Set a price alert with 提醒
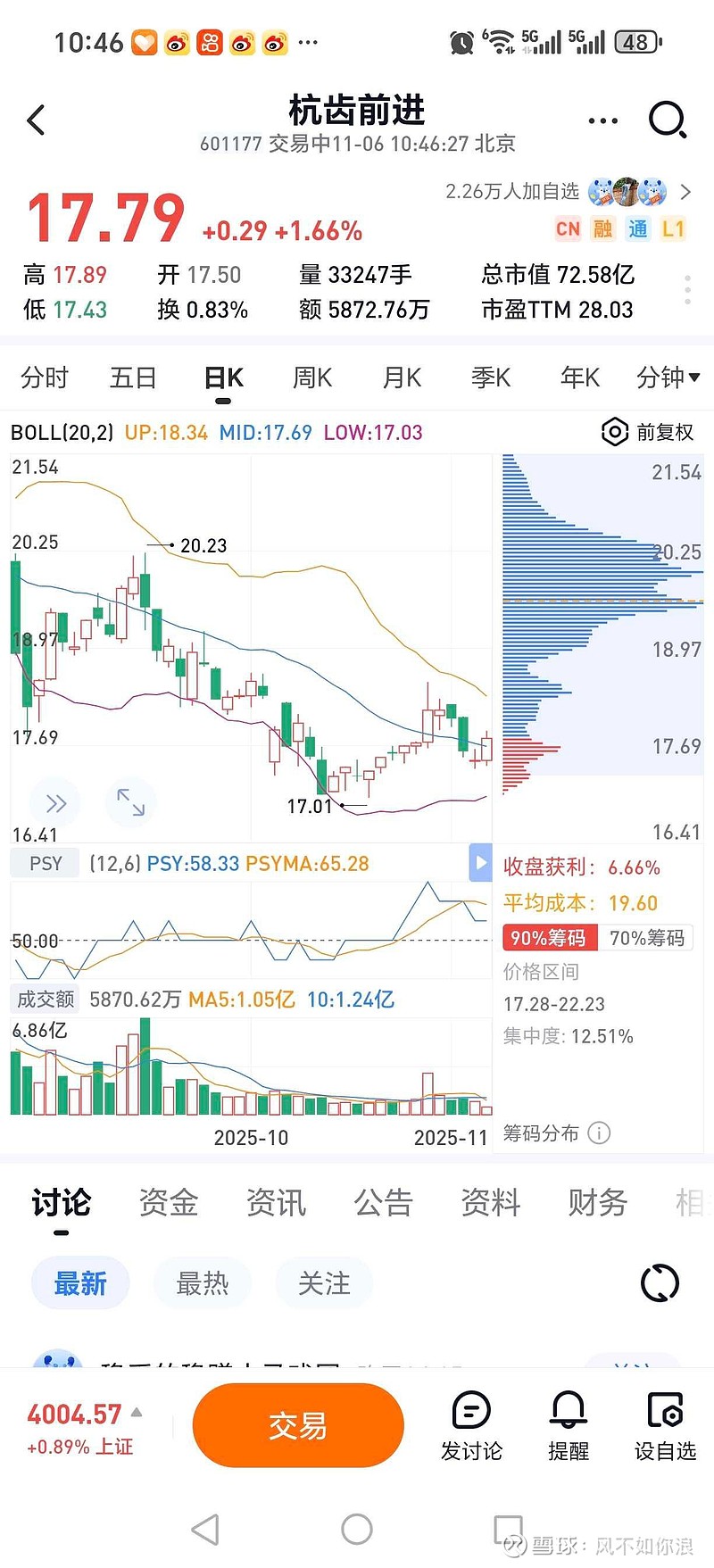Image resolution: width=714 pixels, height=1568 pixels. pyautogui.click(x=569, y=1425)
